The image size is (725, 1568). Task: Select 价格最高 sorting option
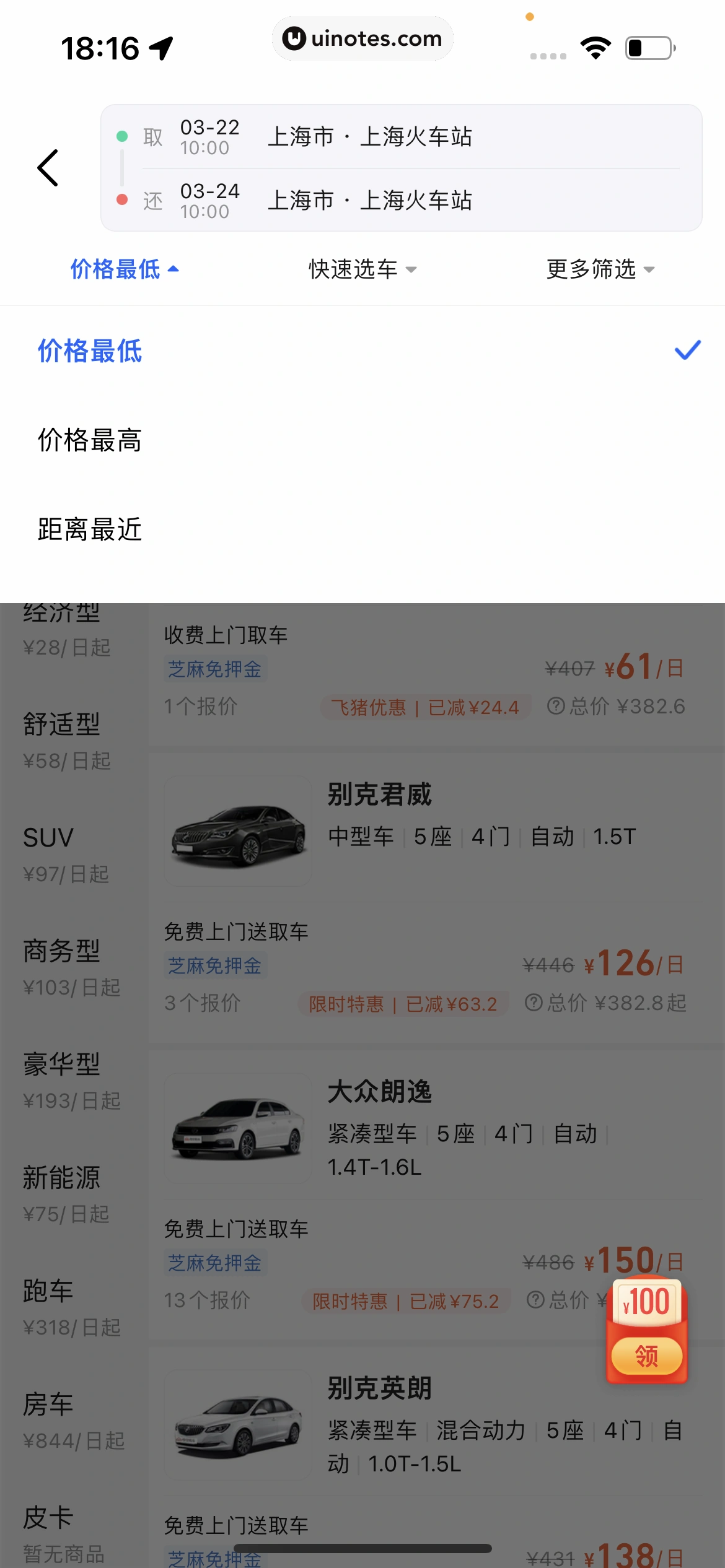(89, 441)
